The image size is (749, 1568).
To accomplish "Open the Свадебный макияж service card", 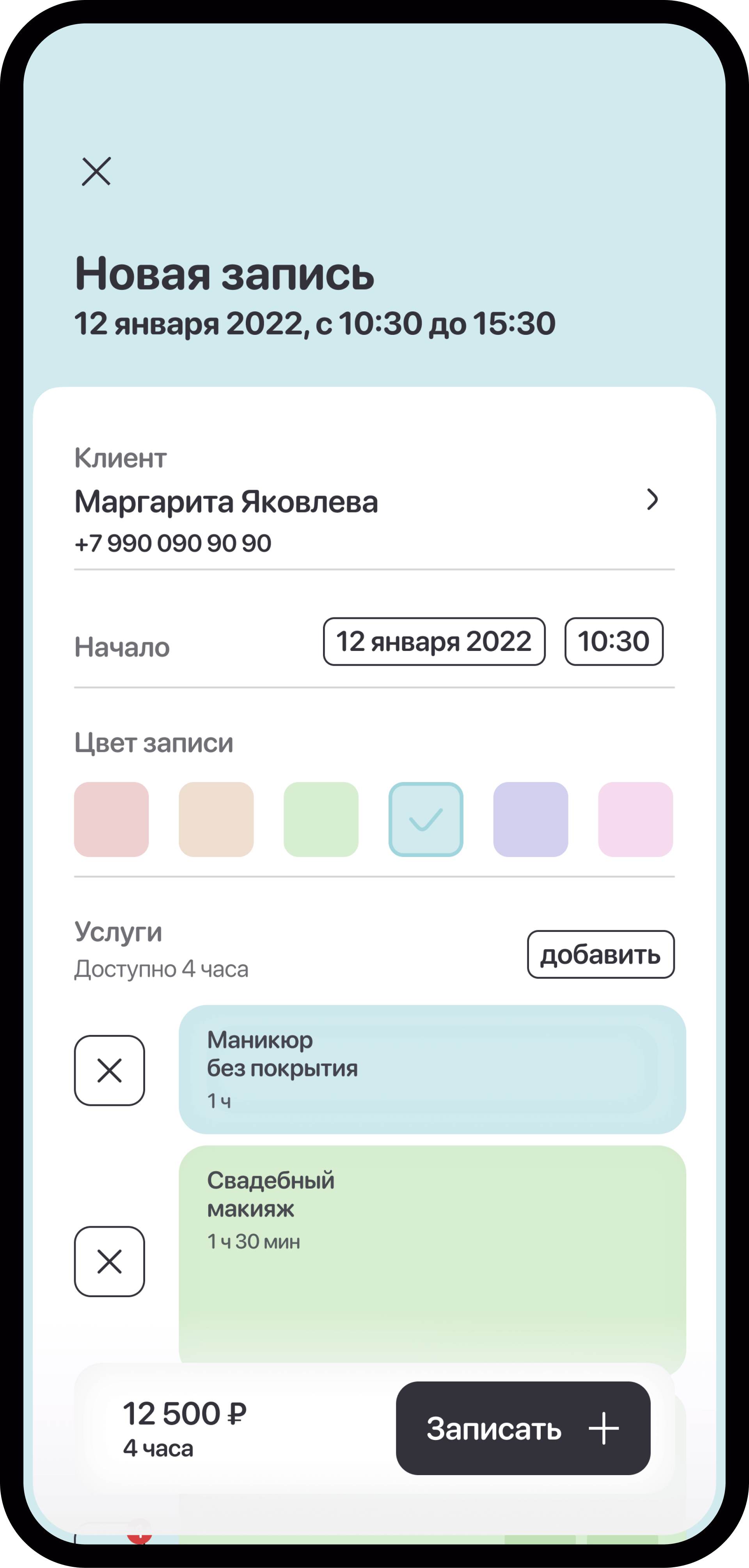I will coord(432,1248).
